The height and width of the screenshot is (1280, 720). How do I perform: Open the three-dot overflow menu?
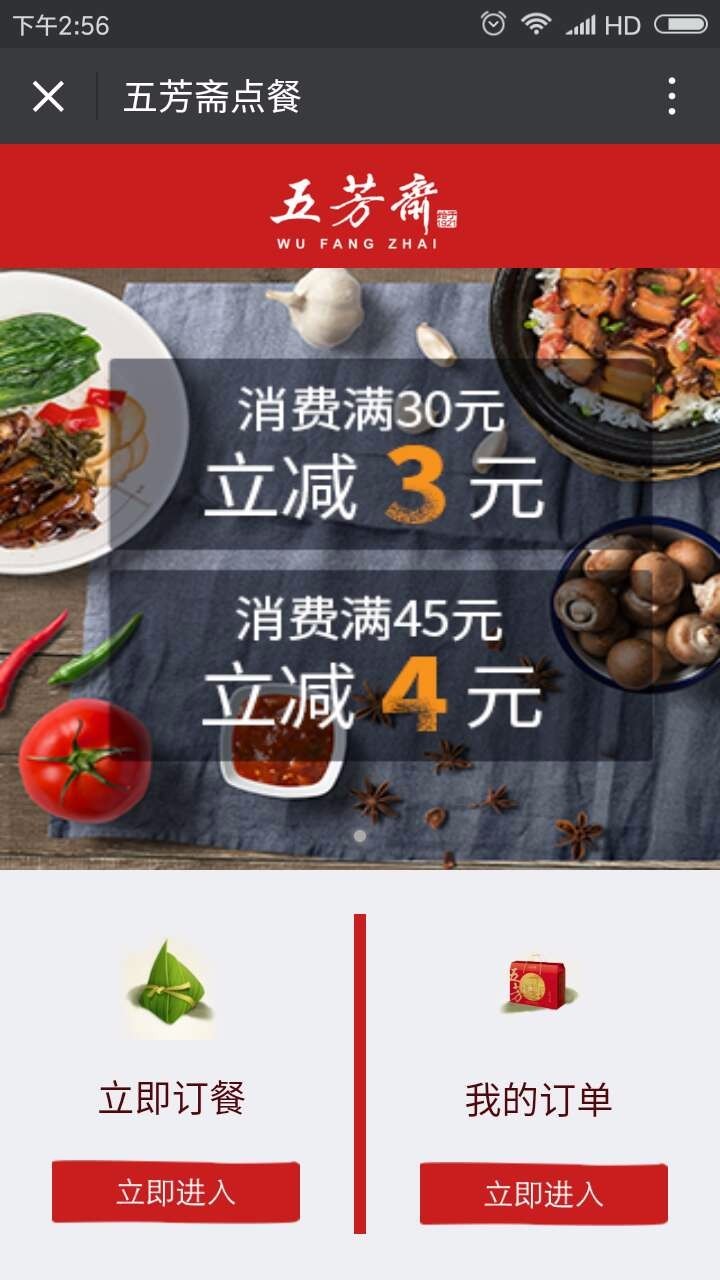(671, 97)
